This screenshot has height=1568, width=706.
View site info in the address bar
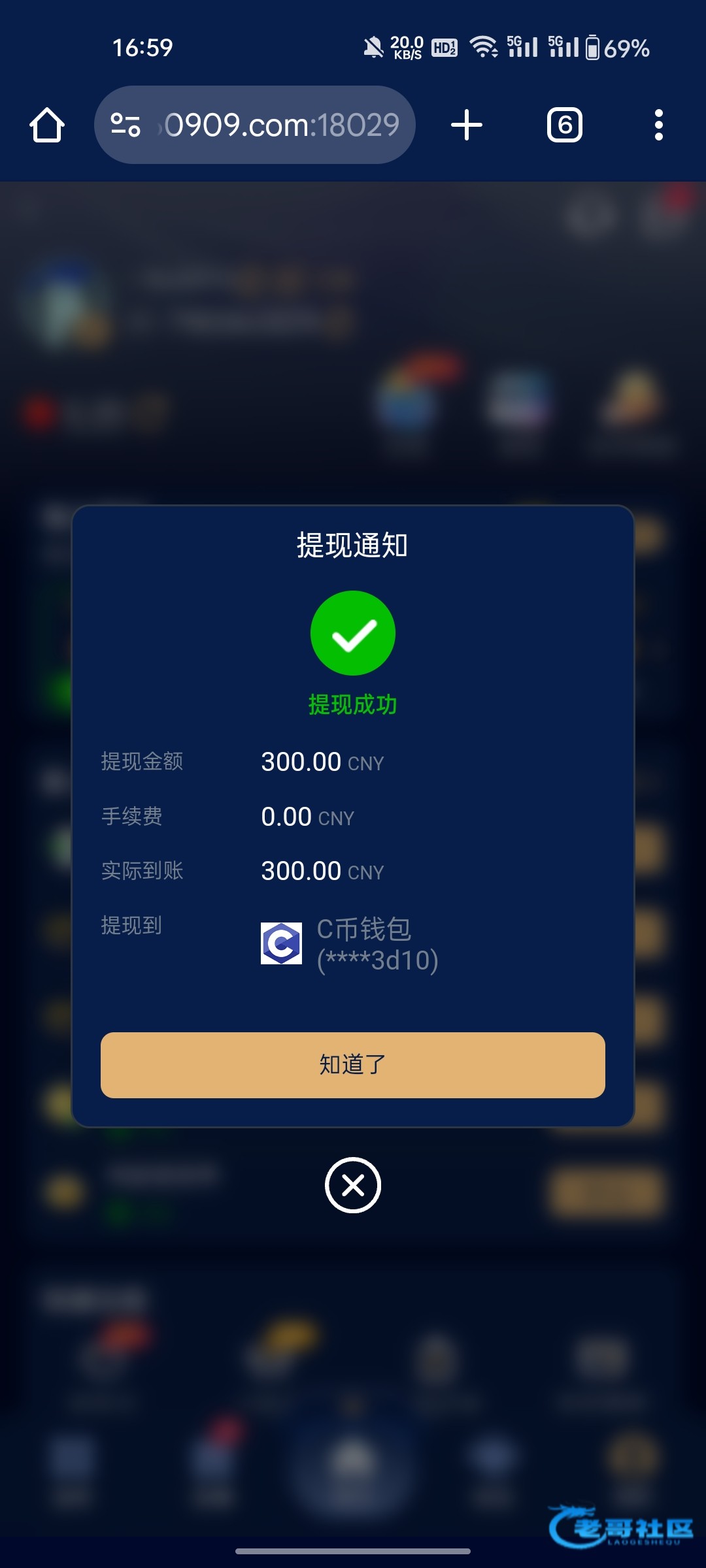(x=126, y=125)
